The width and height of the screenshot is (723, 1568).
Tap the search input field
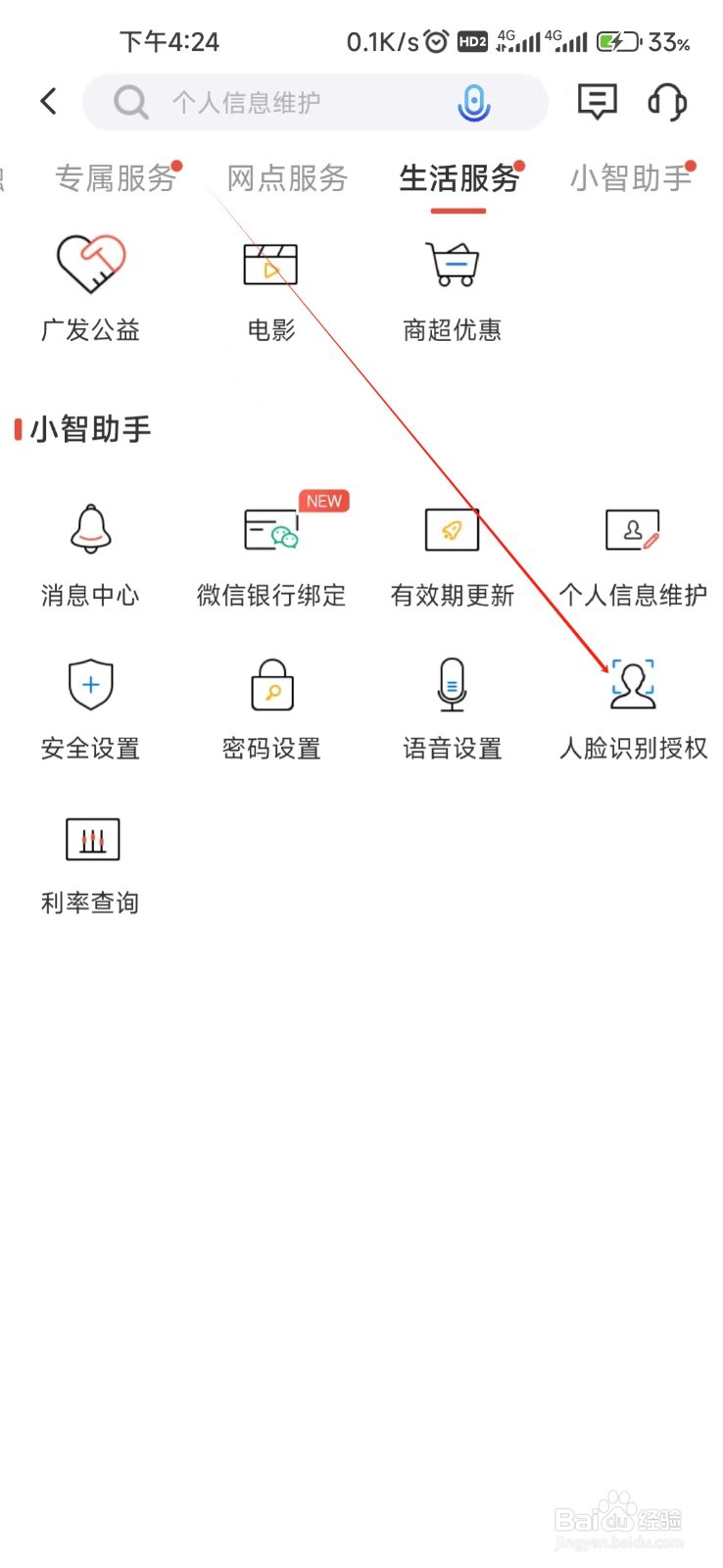274,102
